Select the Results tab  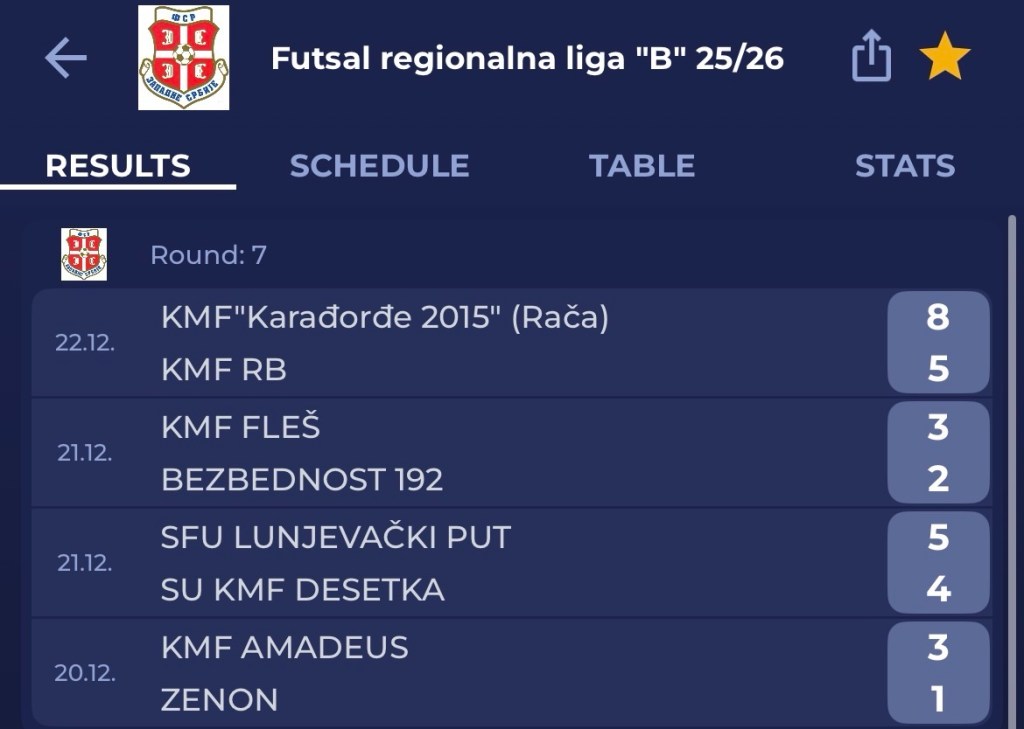(118, 166)
